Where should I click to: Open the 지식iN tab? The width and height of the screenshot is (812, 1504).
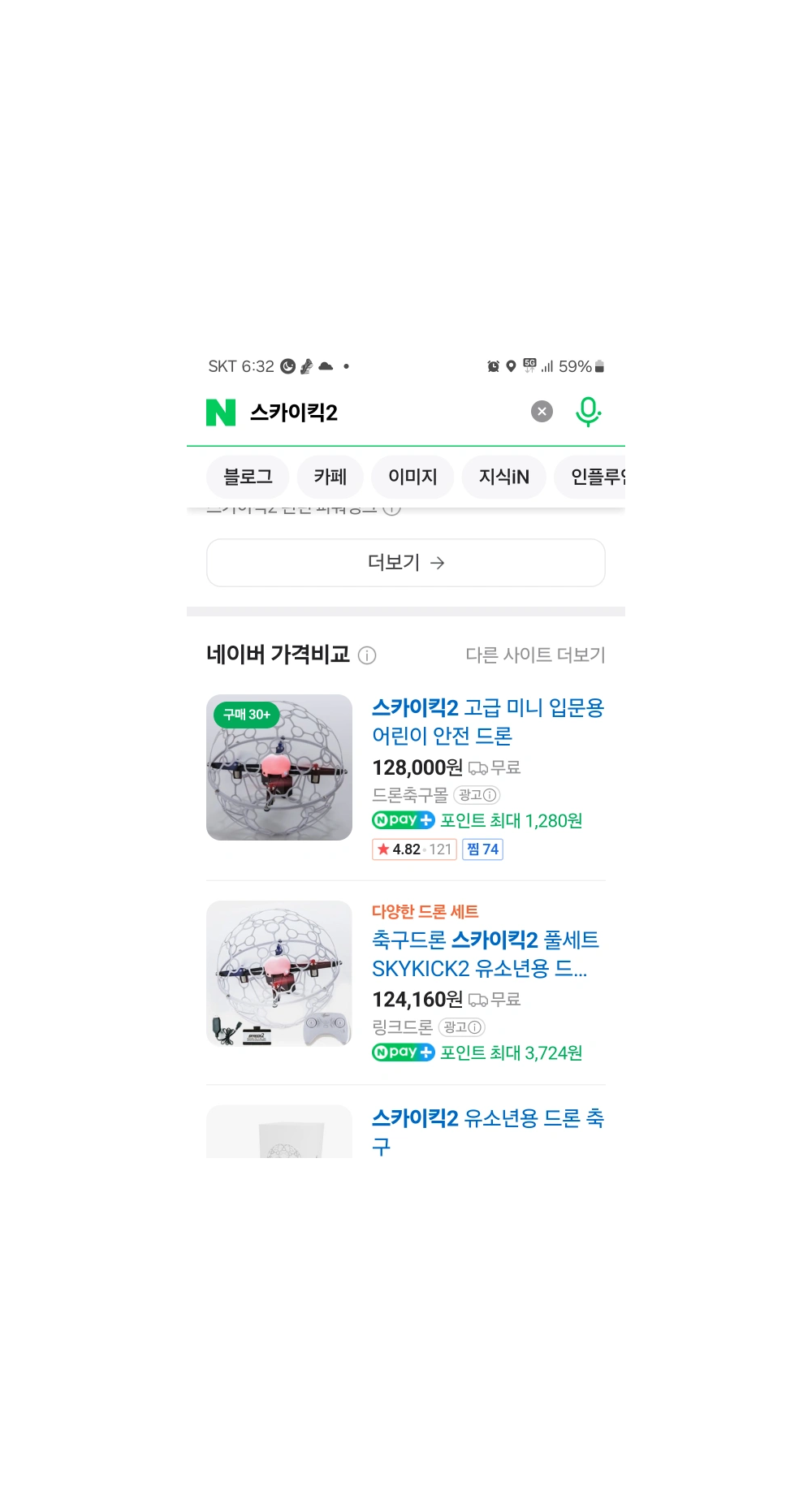[503, 477]
